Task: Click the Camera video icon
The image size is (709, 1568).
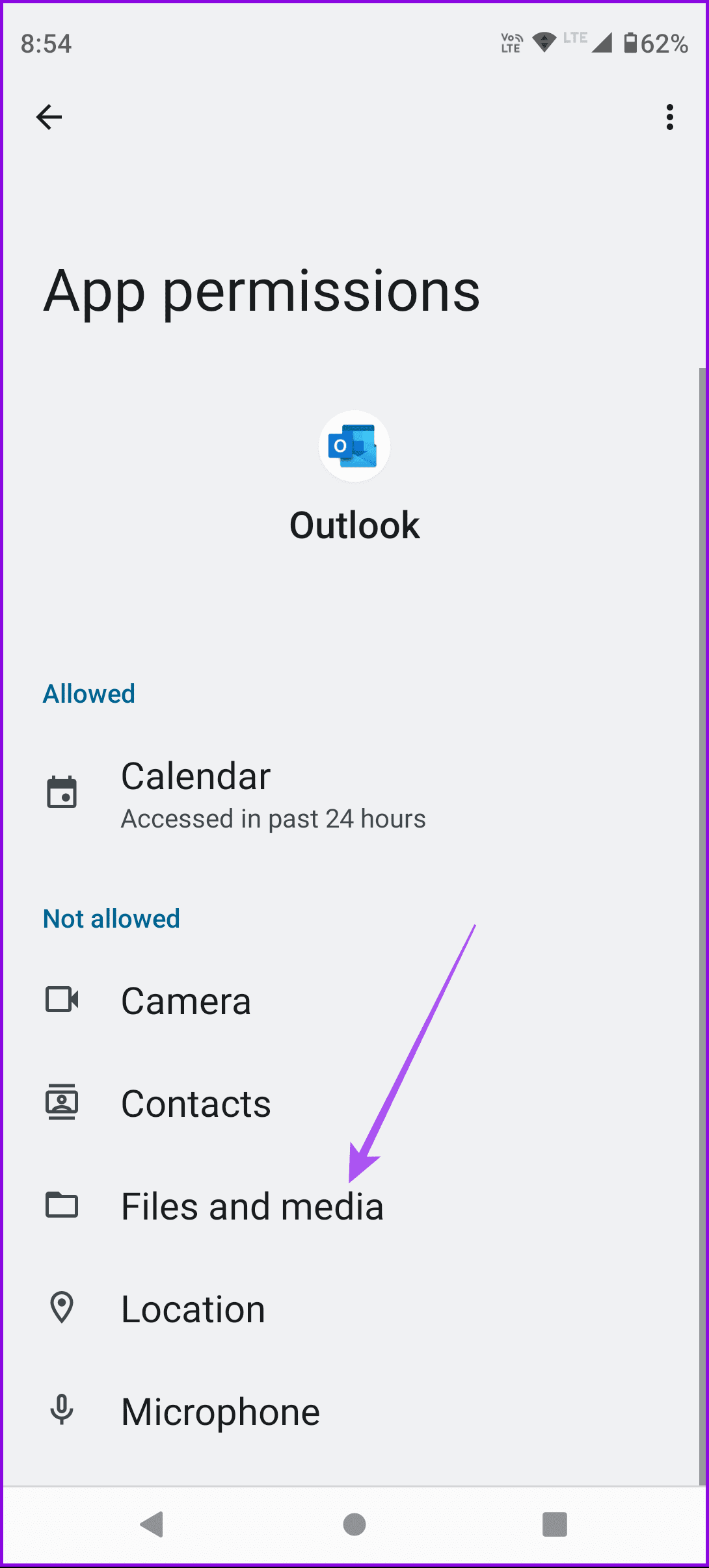Action: 62,1000
